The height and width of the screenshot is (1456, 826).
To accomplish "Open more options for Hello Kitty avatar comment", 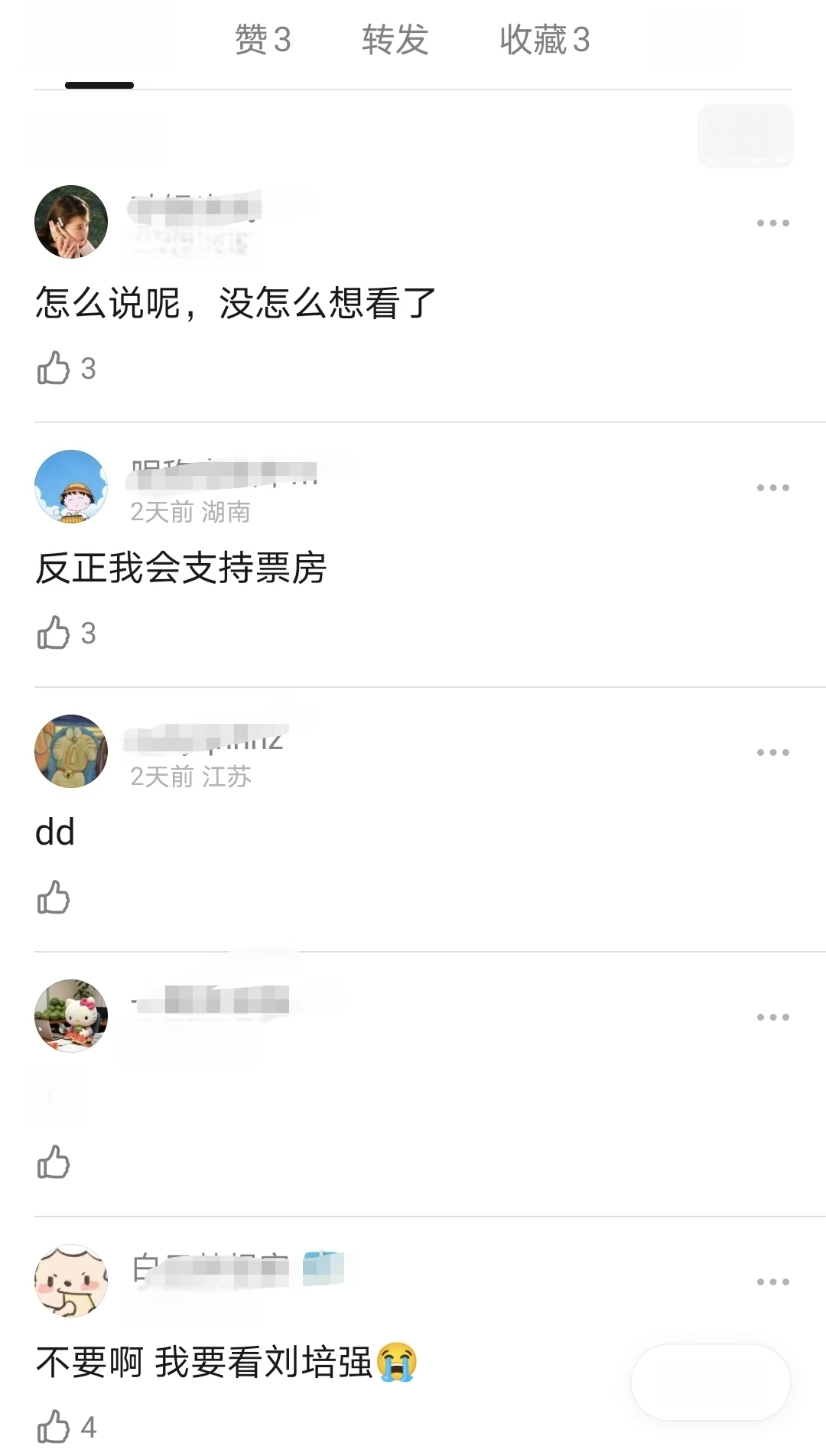I will tap(772, 1018).
